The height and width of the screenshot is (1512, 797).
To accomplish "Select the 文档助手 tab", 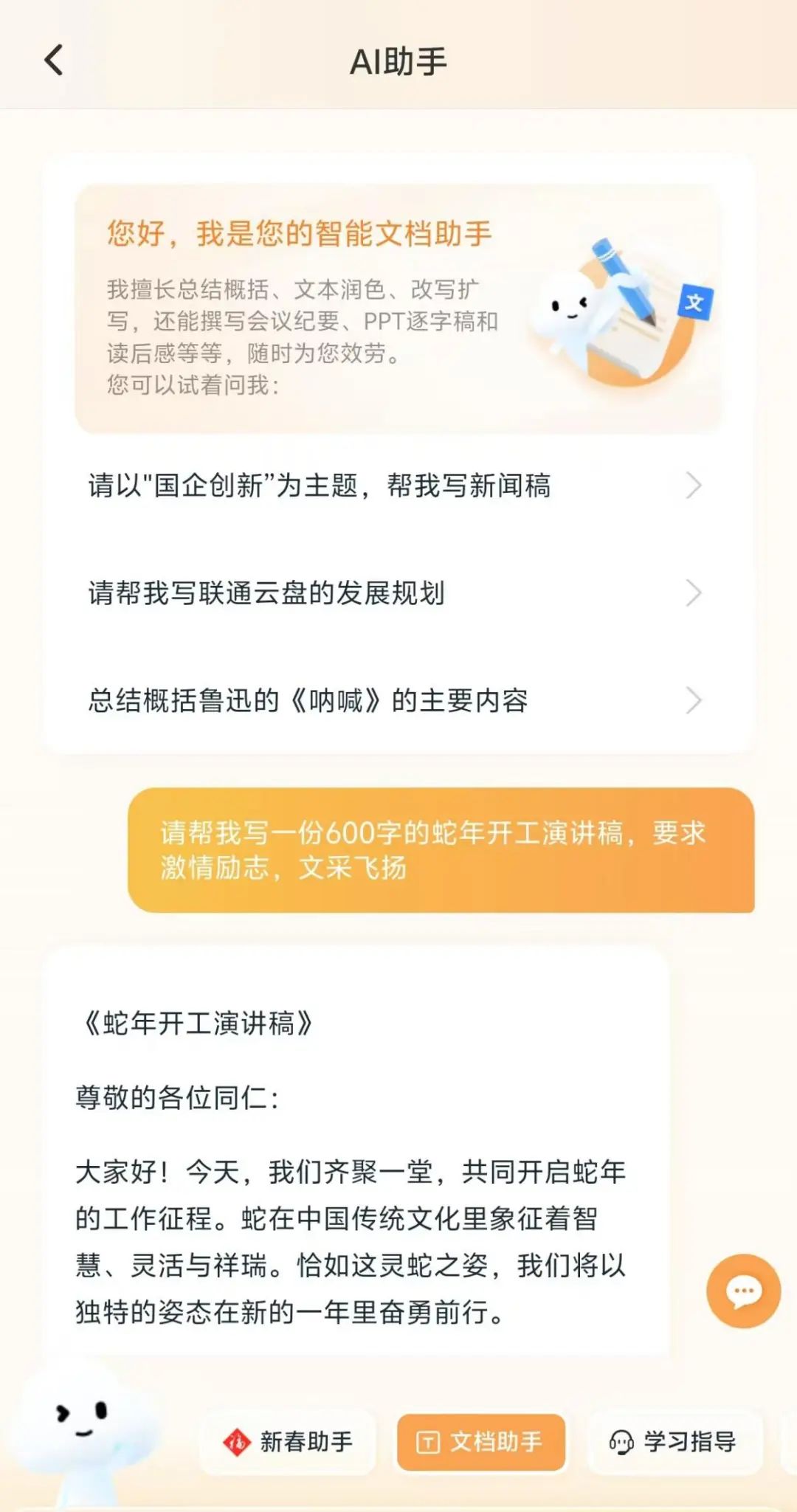I will tap(481, 1441).
